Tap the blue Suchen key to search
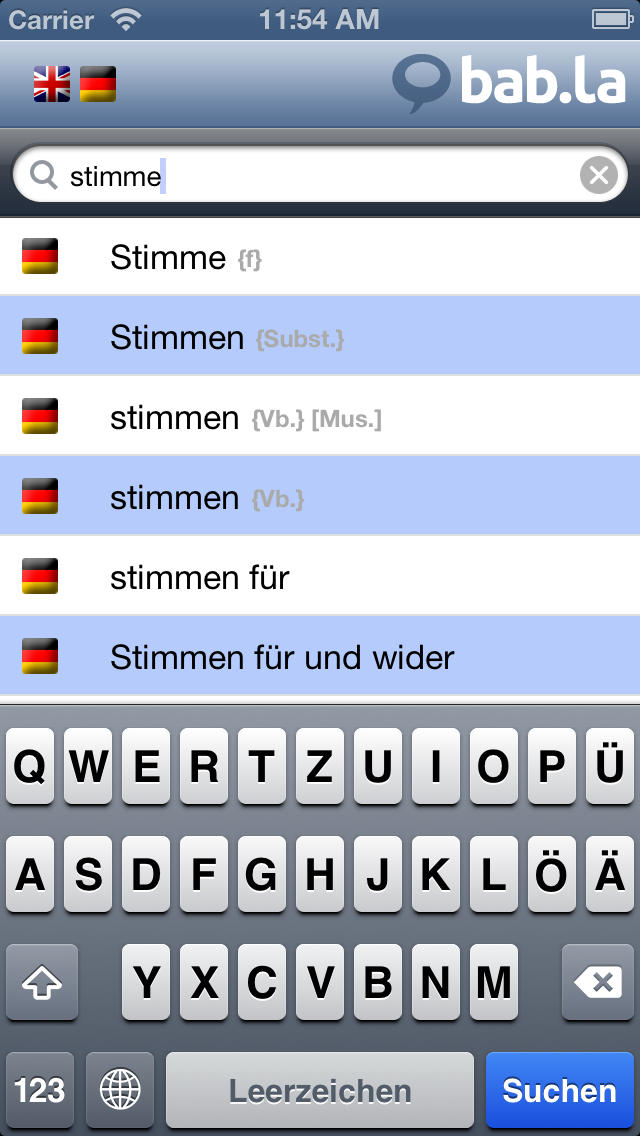This screenshot has height=1136, width=640. point(559,1090)
